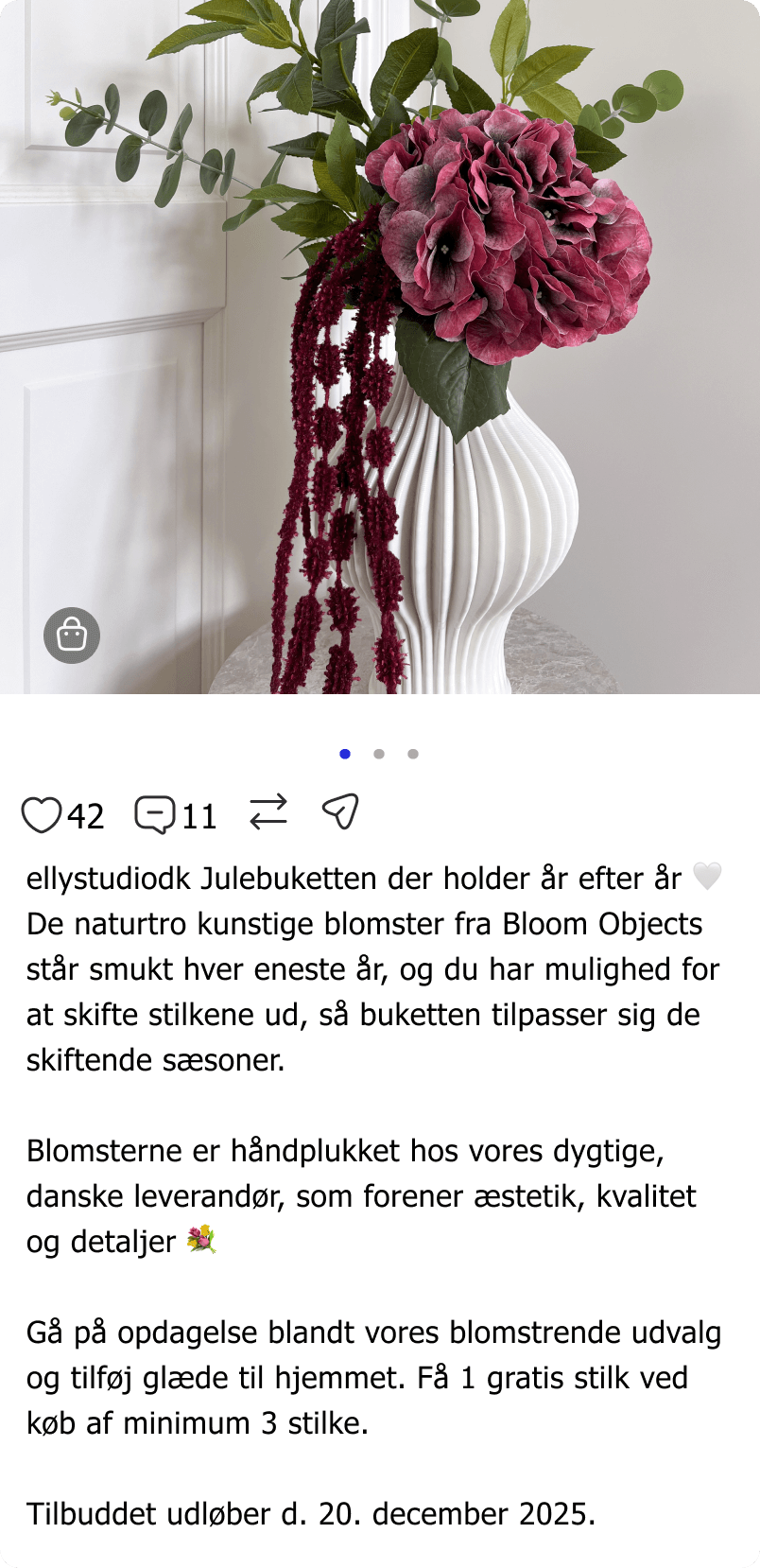Jump to the third photo dot
This screenshot has width=760, height=1568.
pos(413,754)
